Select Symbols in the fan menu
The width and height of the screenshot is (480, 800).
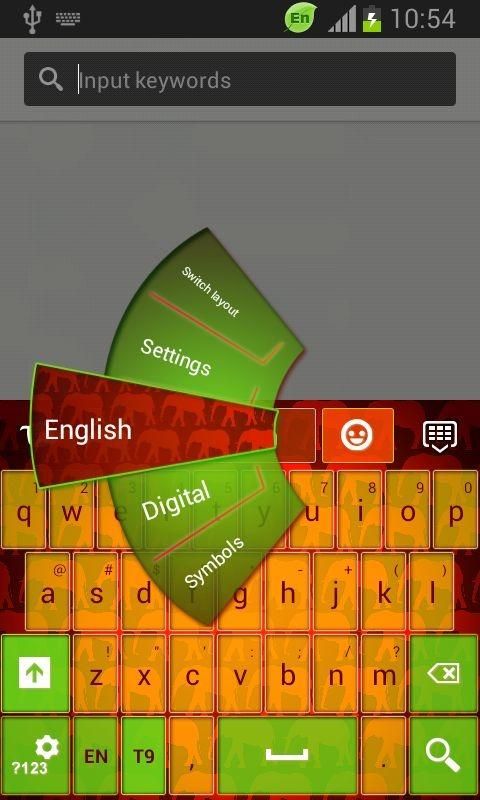[214, 562]
